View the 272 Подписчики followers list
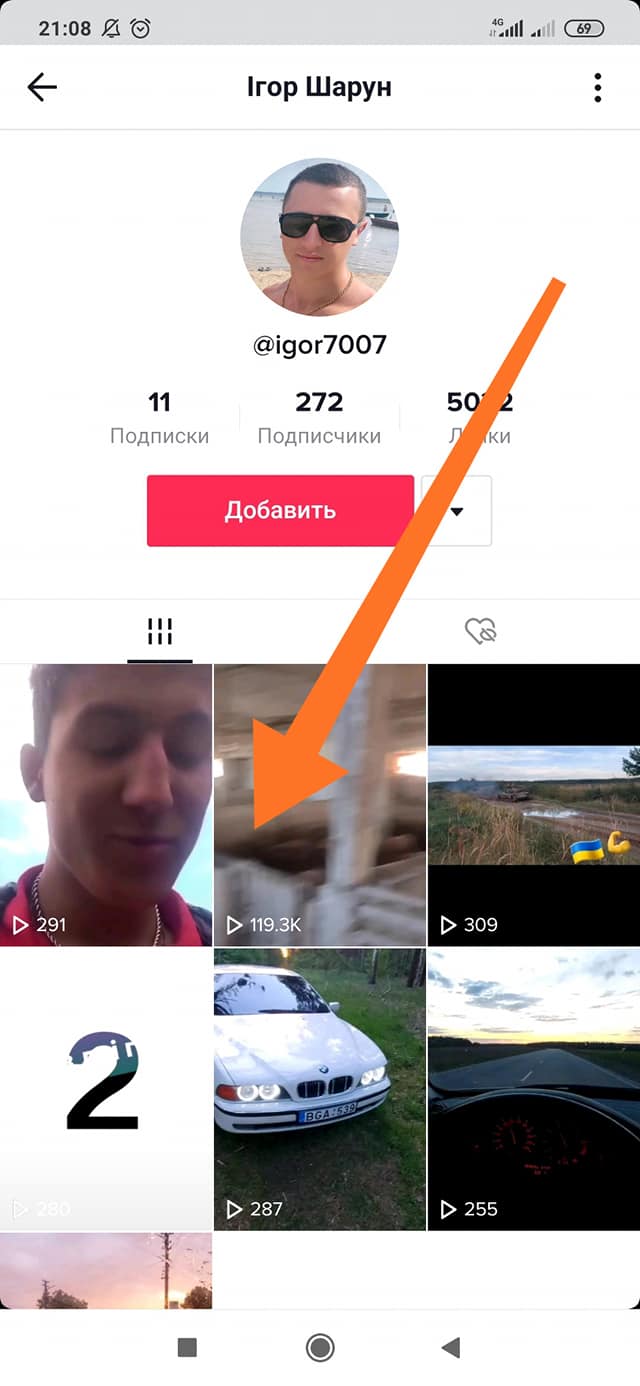This screenshot has height=1386, width=640. click(x=319, y=418)
